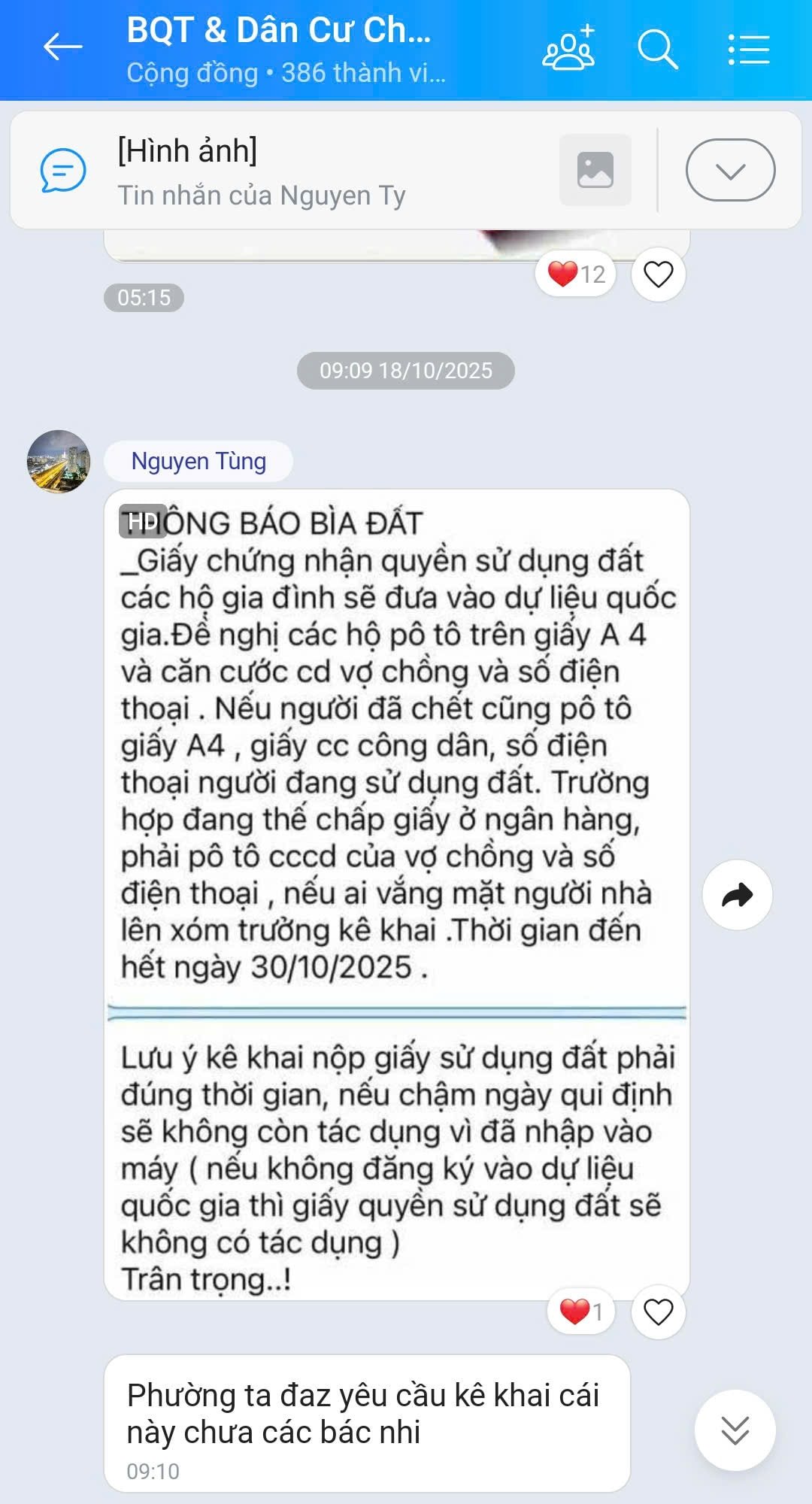The image size is (812, 1504).
Task: Open the THÔNG BÁO BÌA ĐẤT image
Action: tap(396, 893)
